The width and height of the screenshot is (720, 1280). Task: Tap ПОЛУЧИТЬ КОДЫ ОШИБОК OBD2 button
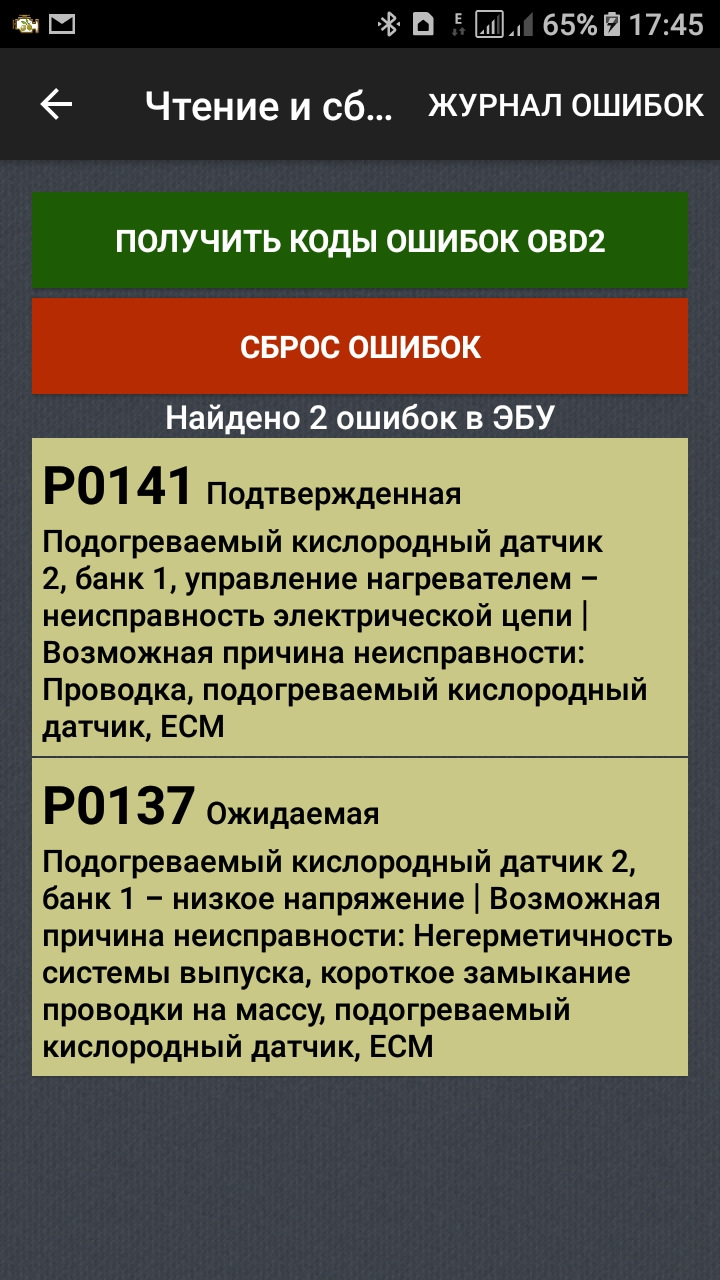point(360,241)
